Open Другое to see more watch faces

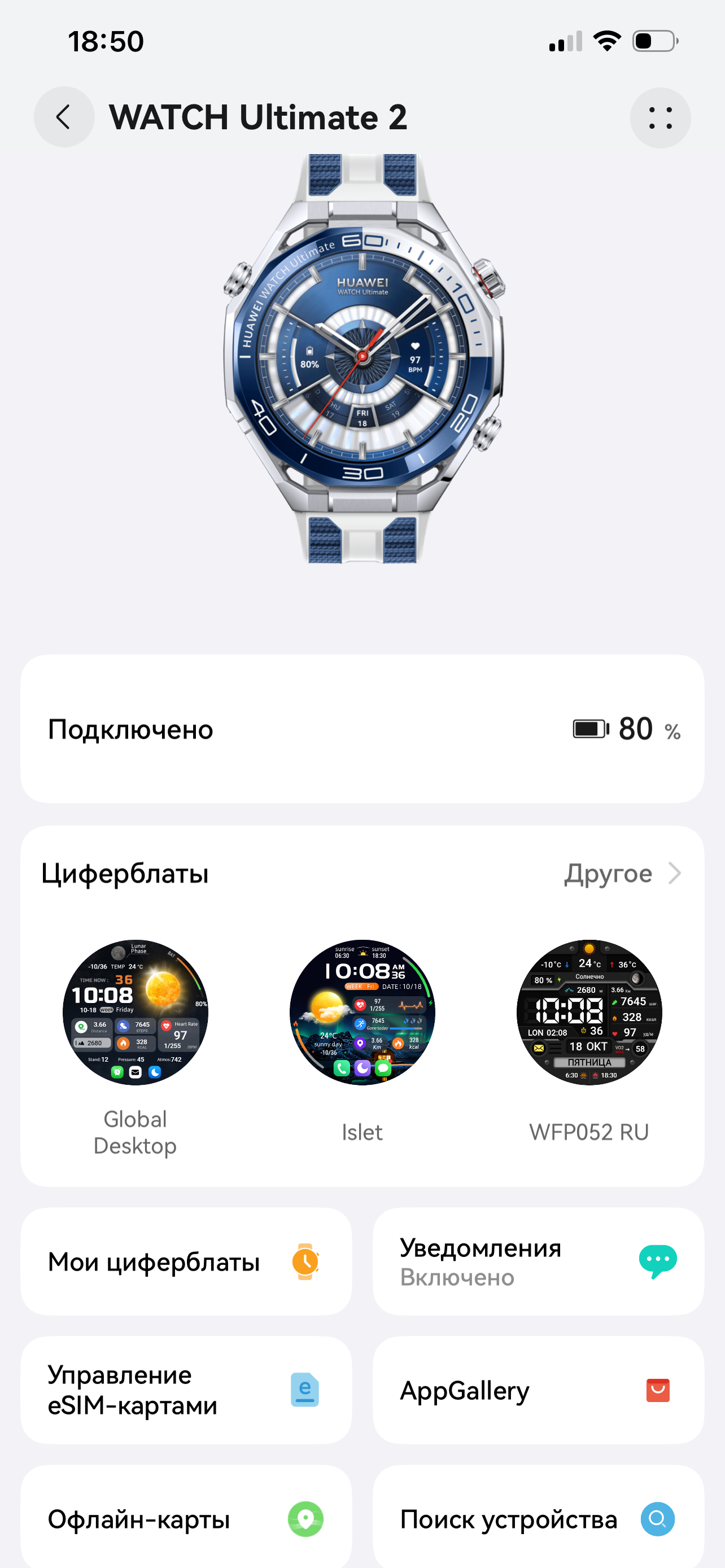coord(621,874)
